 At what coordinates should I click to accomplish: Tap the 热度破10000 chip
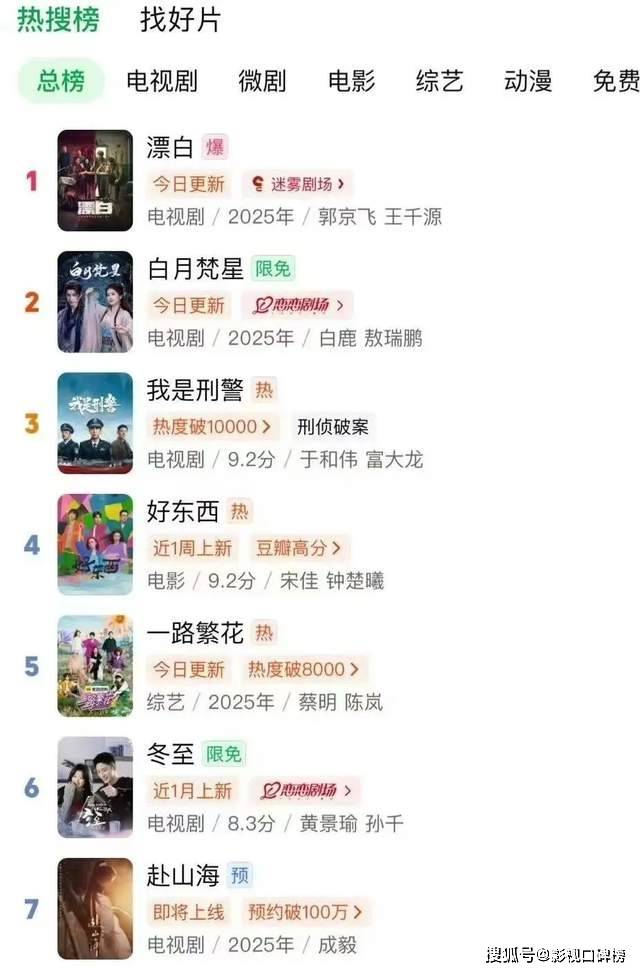[x=213, y=427]
